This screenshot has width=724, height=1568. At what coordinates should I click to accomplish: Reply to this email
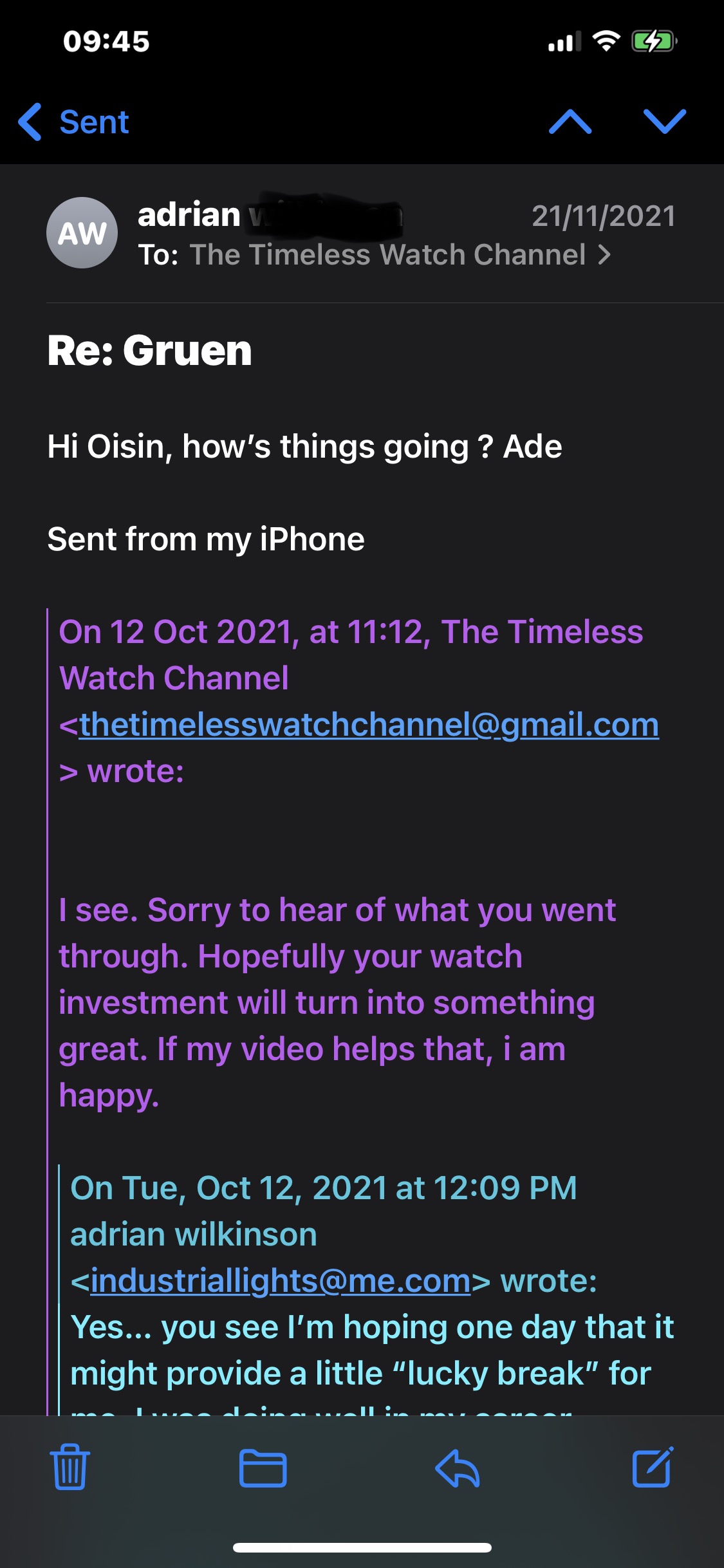[x=458, y=1468]
